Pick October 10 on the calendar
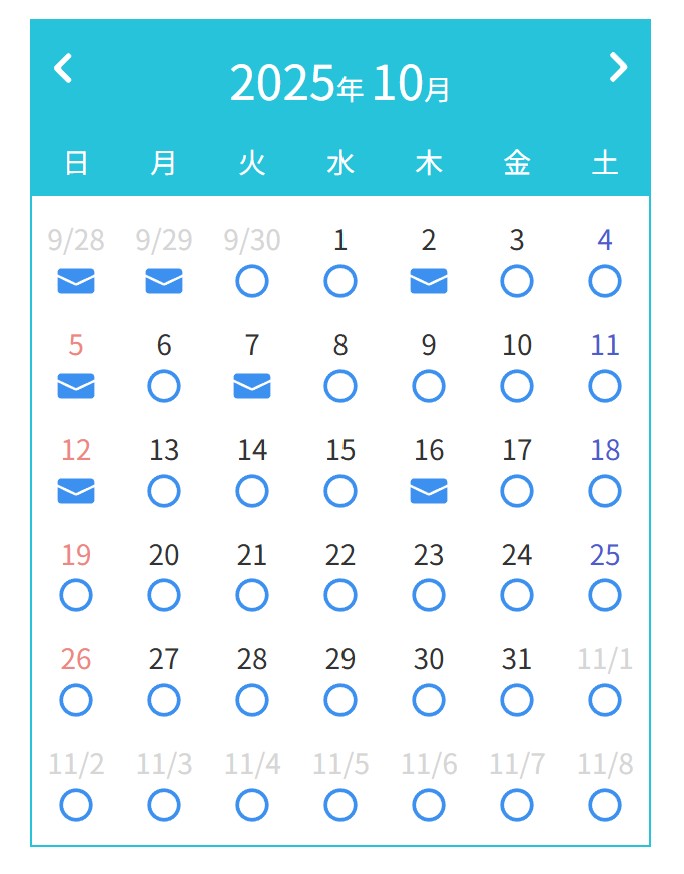Image resolution: width=684 pixels, height=874 pixels. click(516, 386)
